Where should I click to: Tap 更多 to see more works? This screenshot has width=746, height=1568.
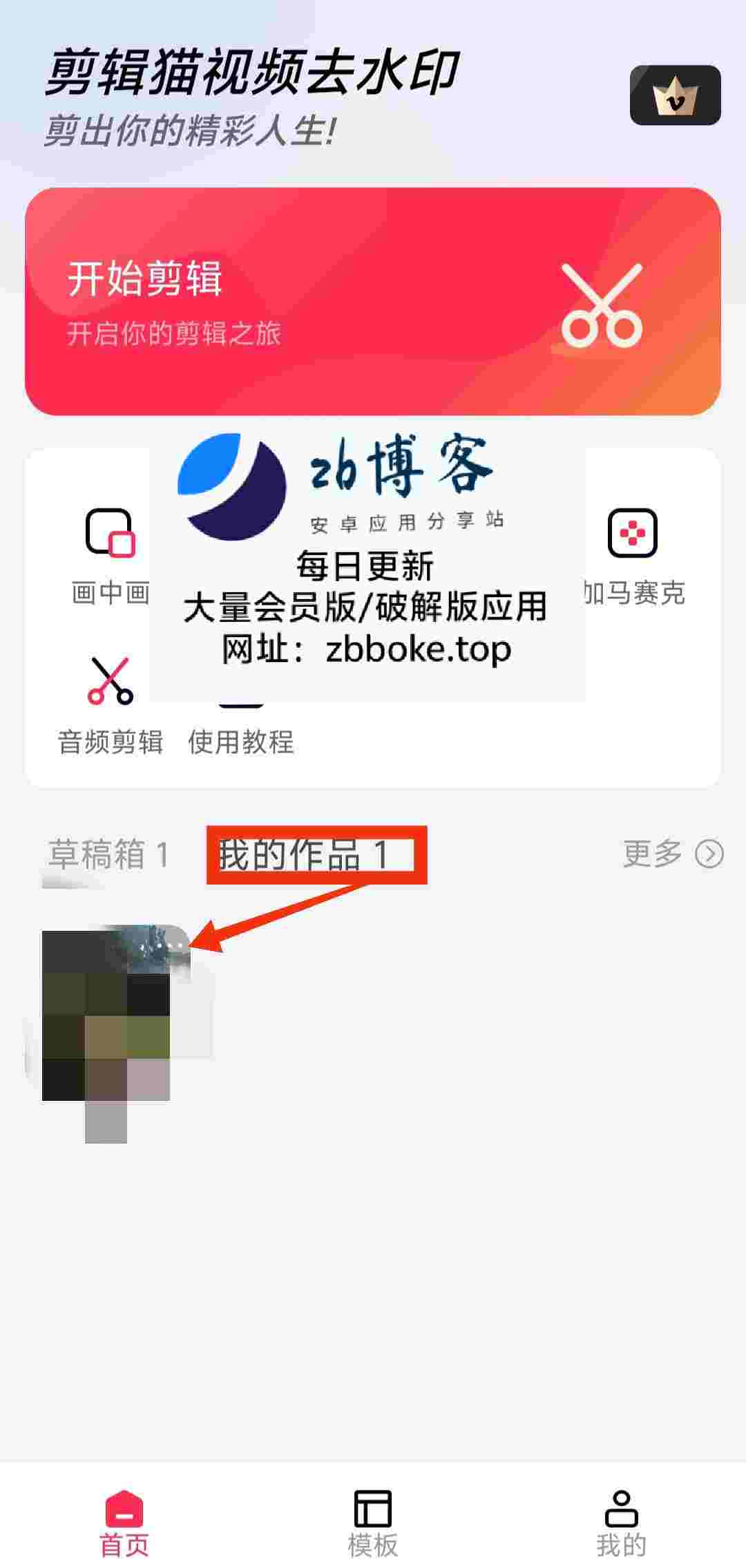coord(673,853)
